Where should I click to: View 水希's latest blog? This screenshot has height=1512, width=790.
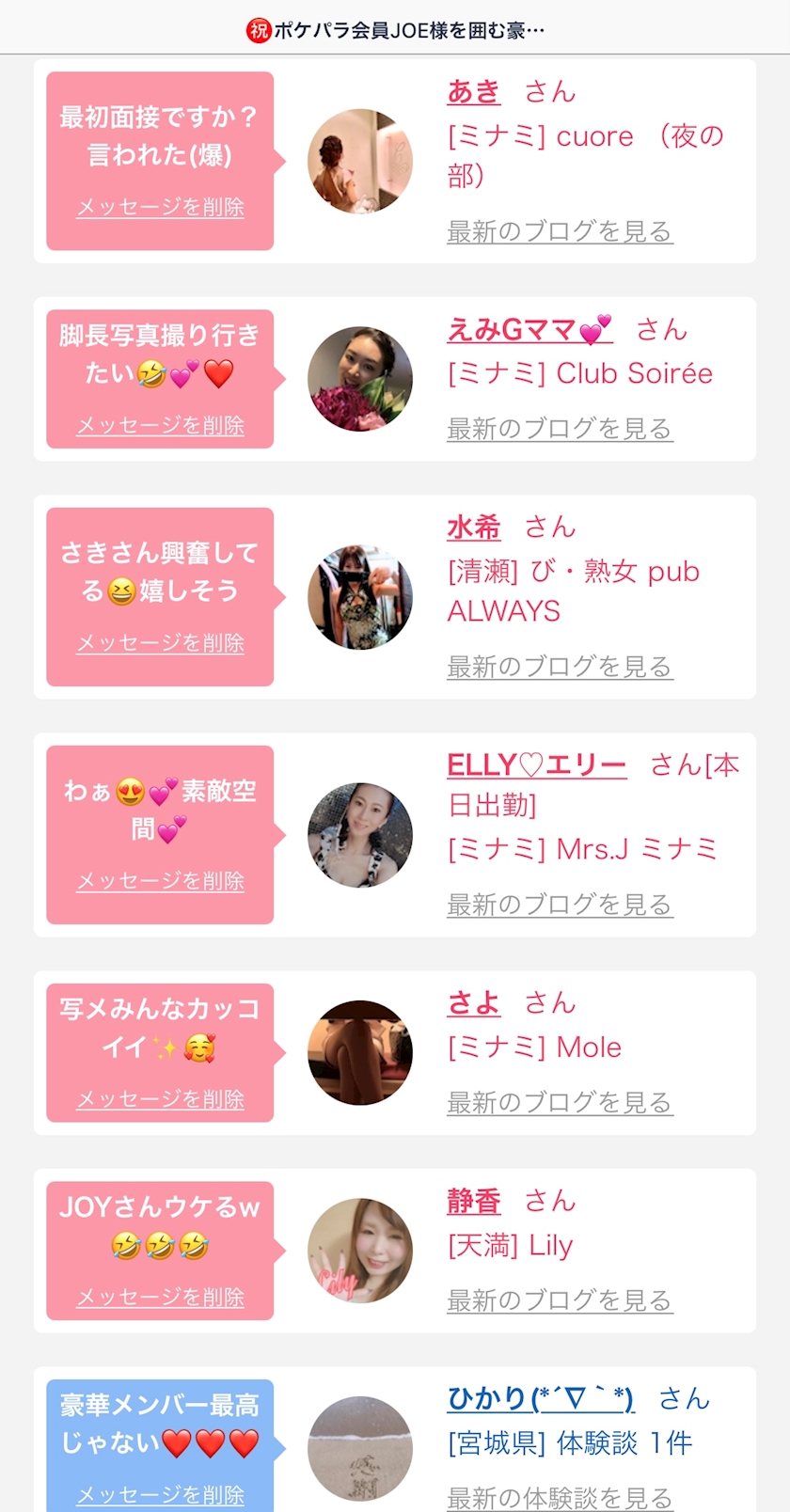coord(560,667)
